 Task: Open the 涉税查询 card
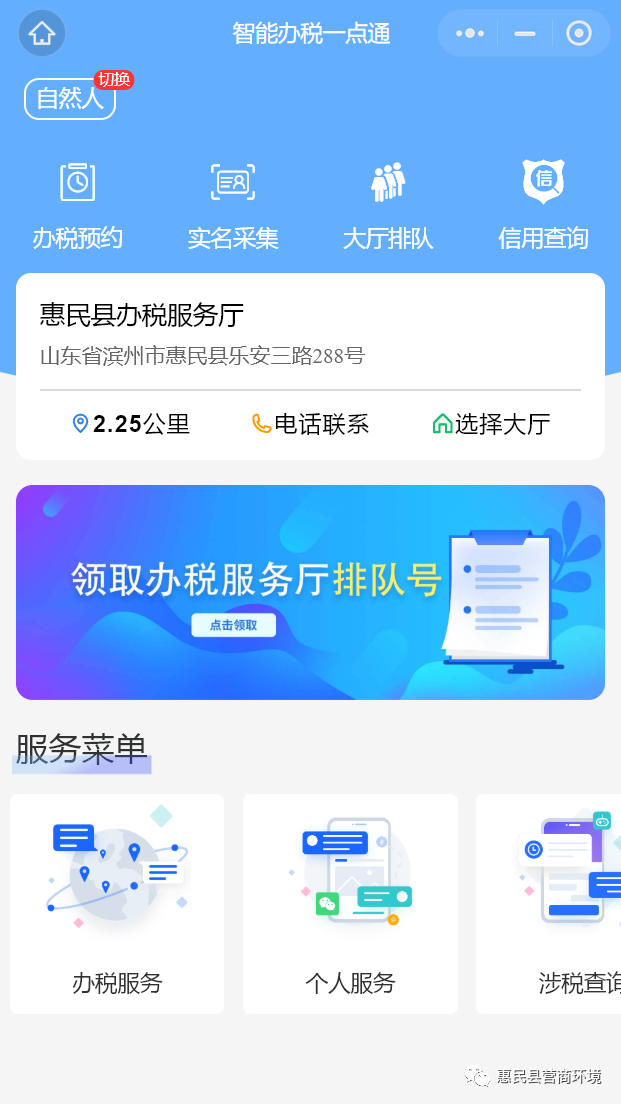[548, 904]
